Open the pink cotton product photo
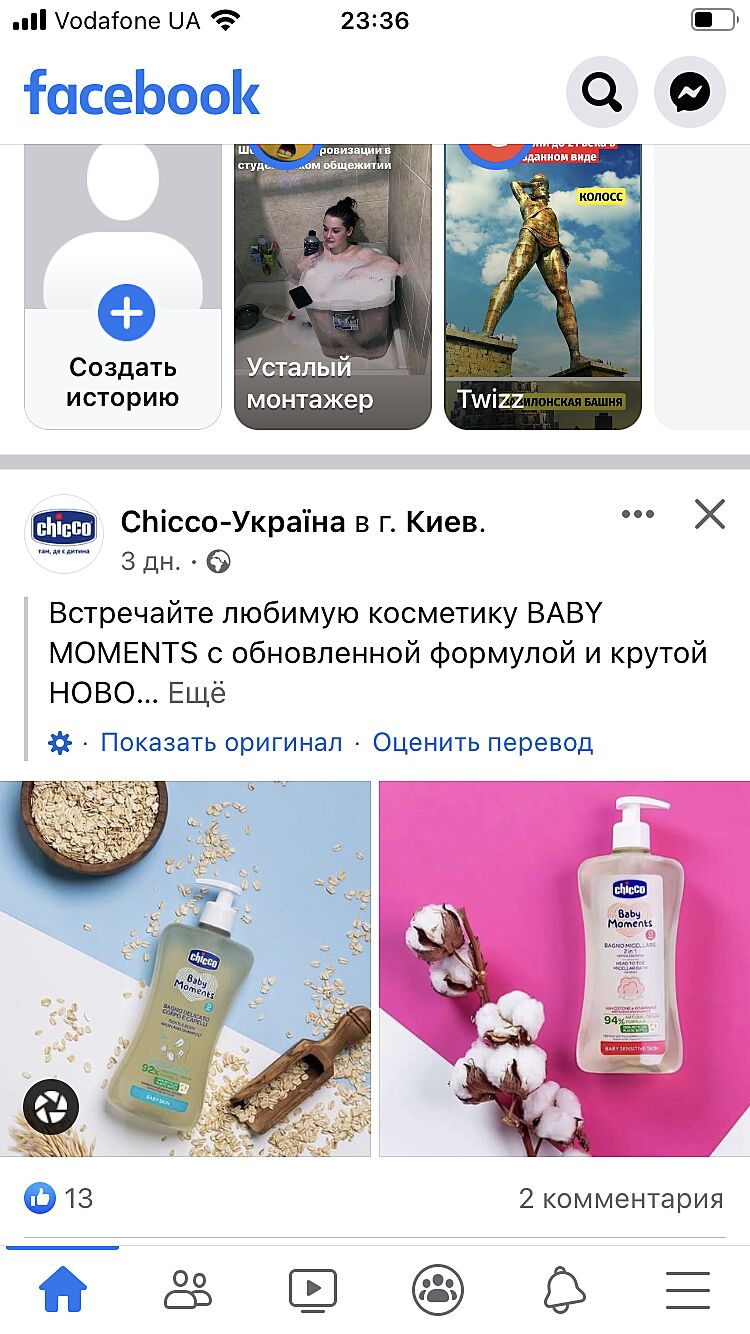This screenshot has width=750, height=1334. [564, 968]
